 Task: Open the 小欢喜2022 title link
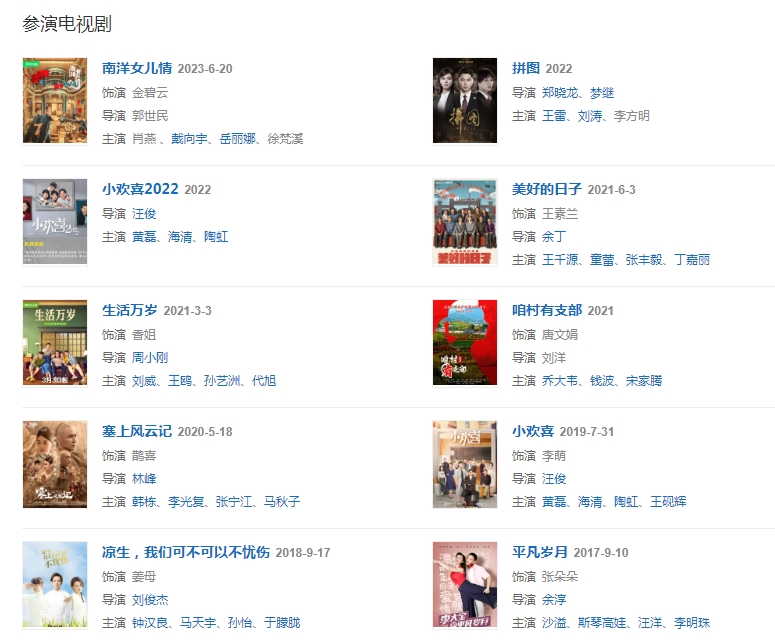click(140, 189)
